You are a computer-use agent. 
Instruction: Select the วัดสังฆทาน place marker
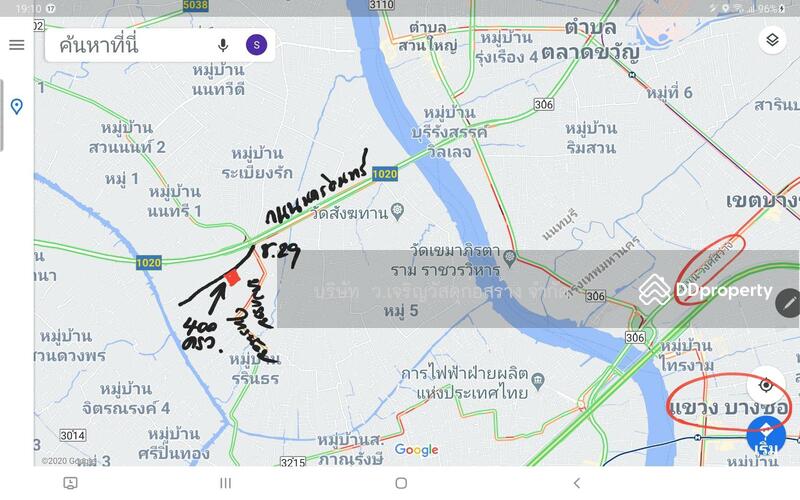[x=398, y=210]
